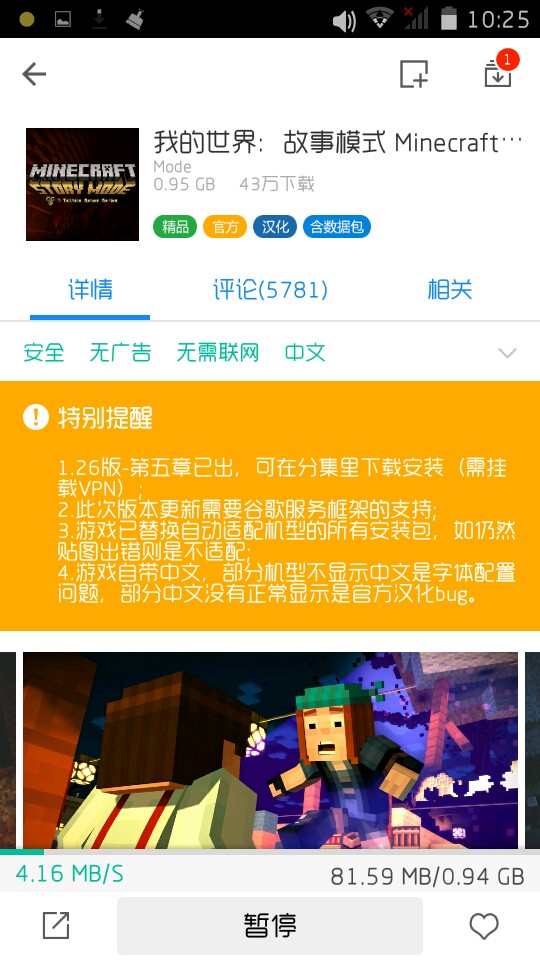Go back using the arrow icon

click(34, 75)
